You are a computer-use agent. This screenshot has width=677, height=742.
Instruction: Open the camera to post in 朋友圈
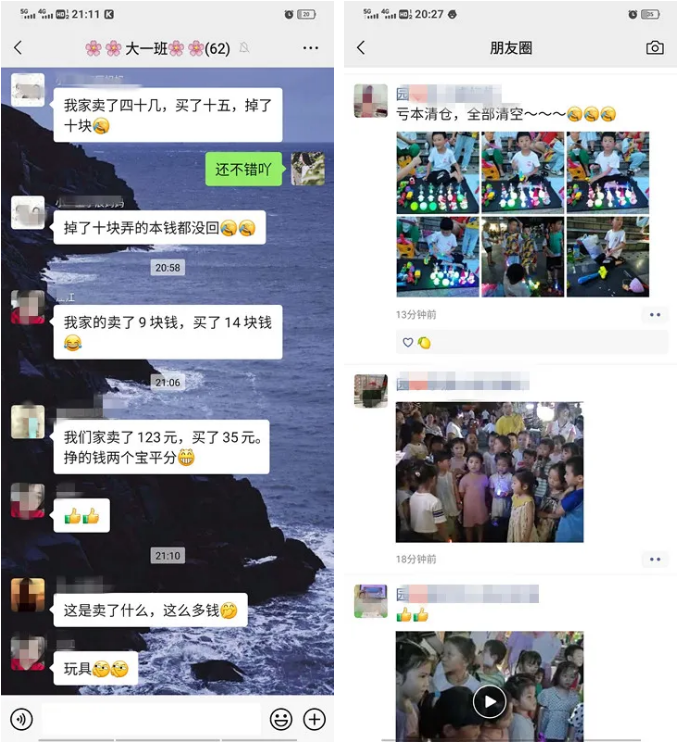654,48
